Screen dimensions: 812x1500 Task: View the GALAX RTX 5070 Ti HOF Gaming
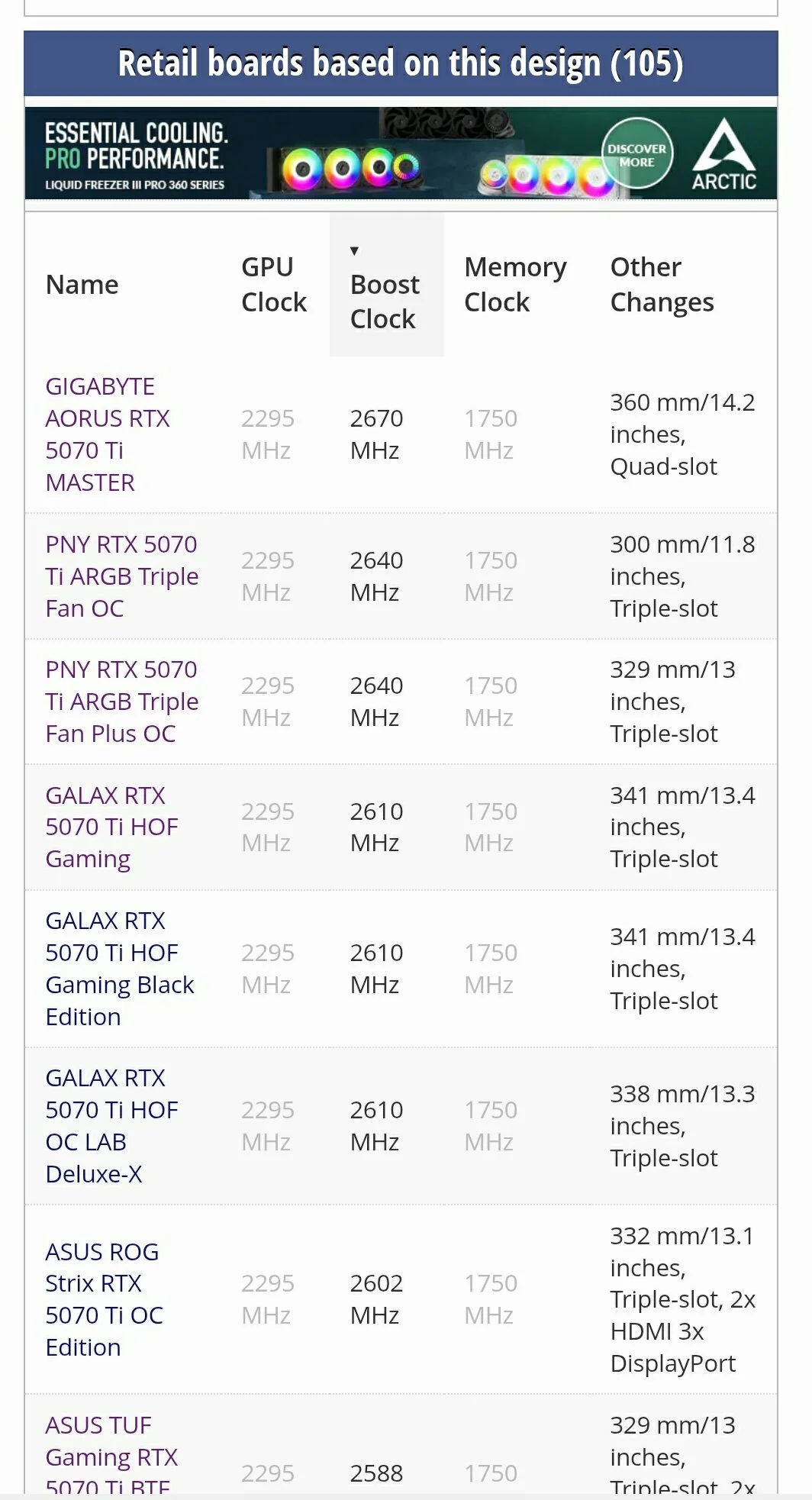[111, 827]
